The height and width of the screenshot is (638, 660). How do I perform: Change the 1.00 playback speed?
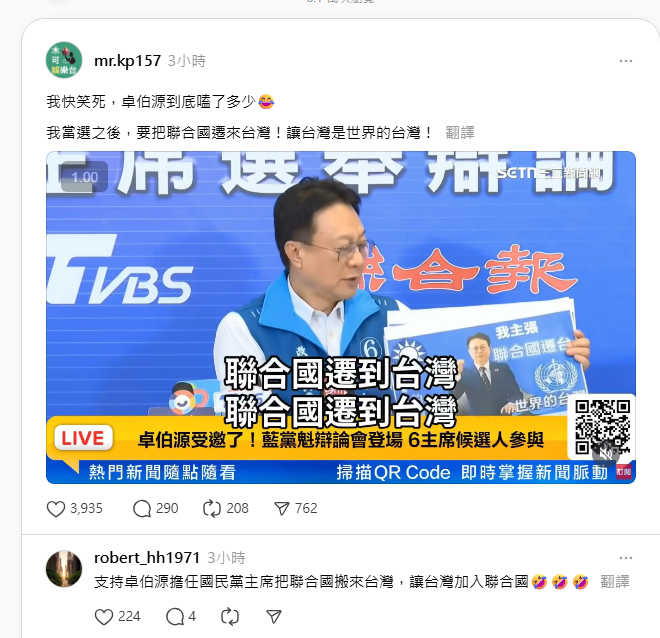[84, 177]
